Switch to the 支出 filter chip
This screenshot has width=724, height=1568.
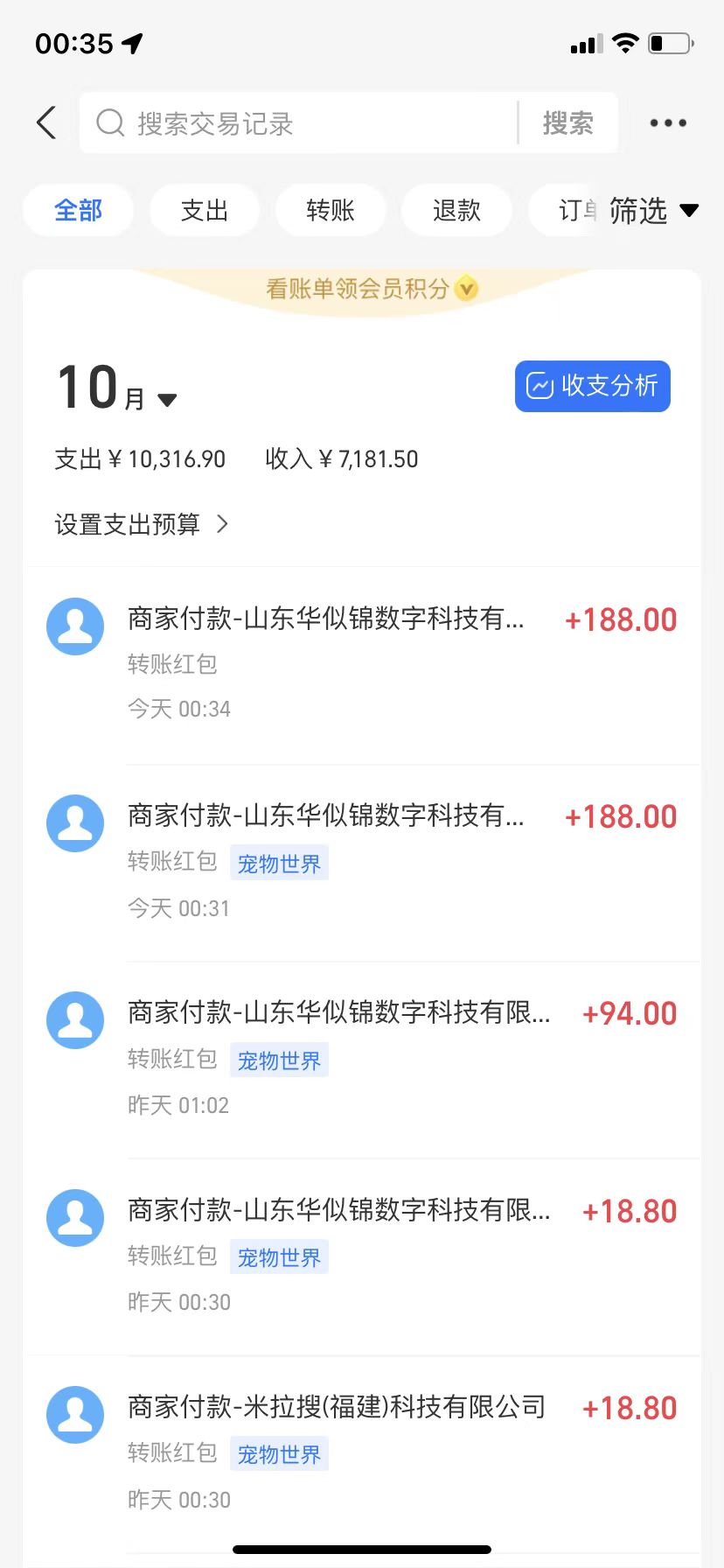coord(204,210)
